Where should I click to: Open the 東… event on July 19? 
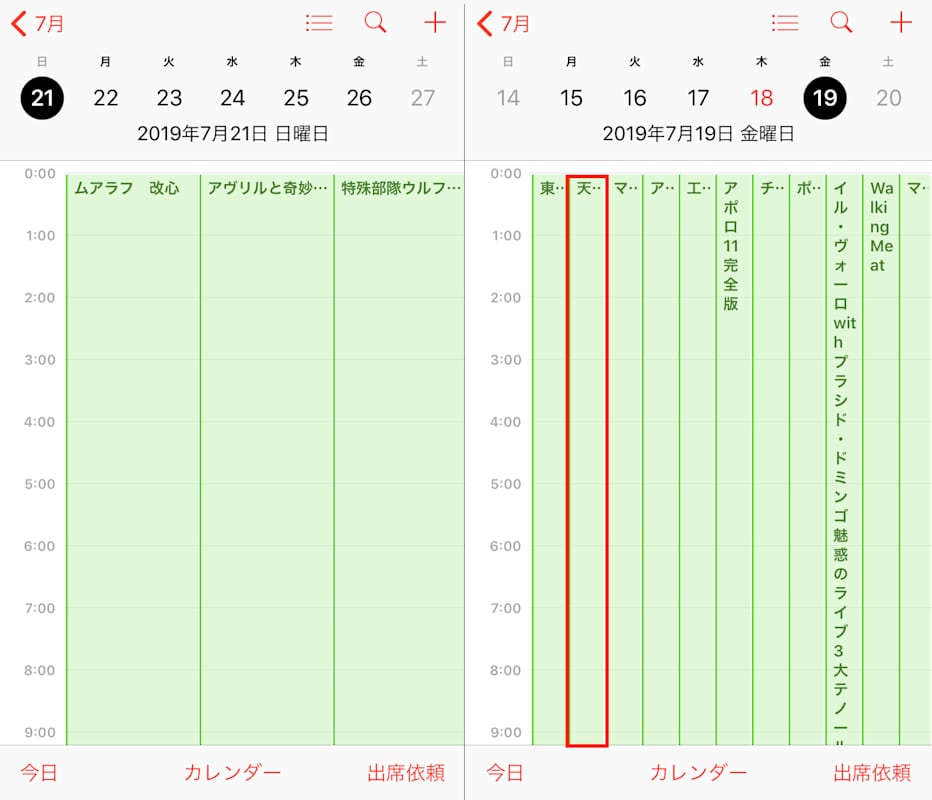(x=549, y=459)
